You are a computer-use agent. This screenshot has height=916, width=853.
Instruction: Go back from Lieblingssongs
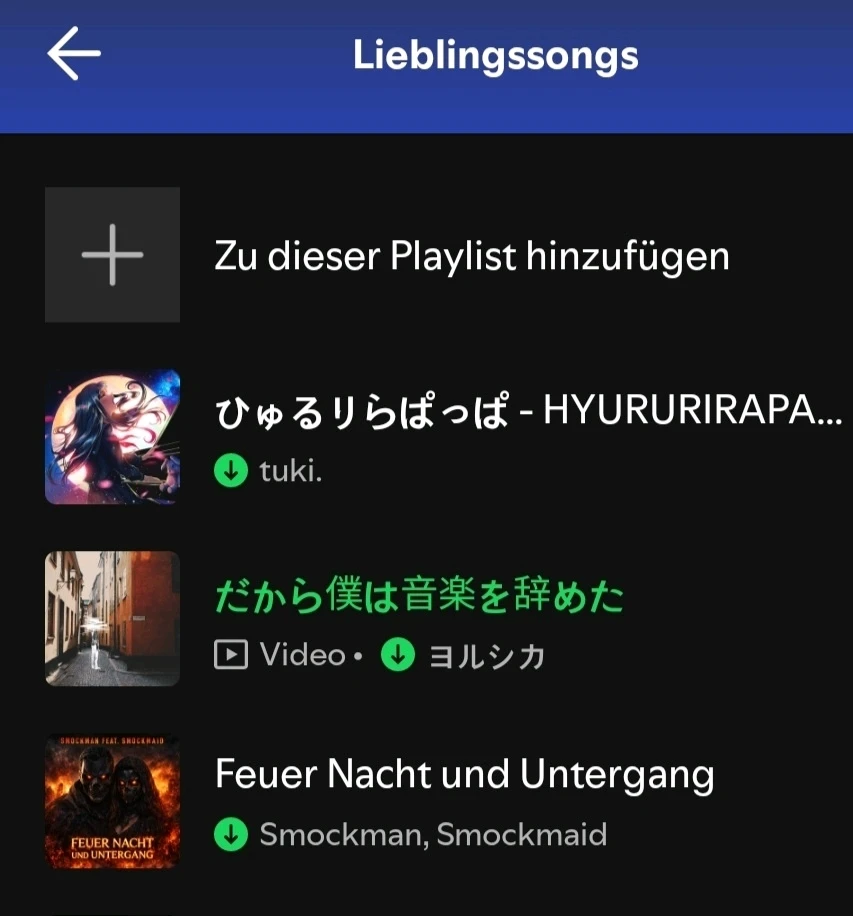pos(74,54)
